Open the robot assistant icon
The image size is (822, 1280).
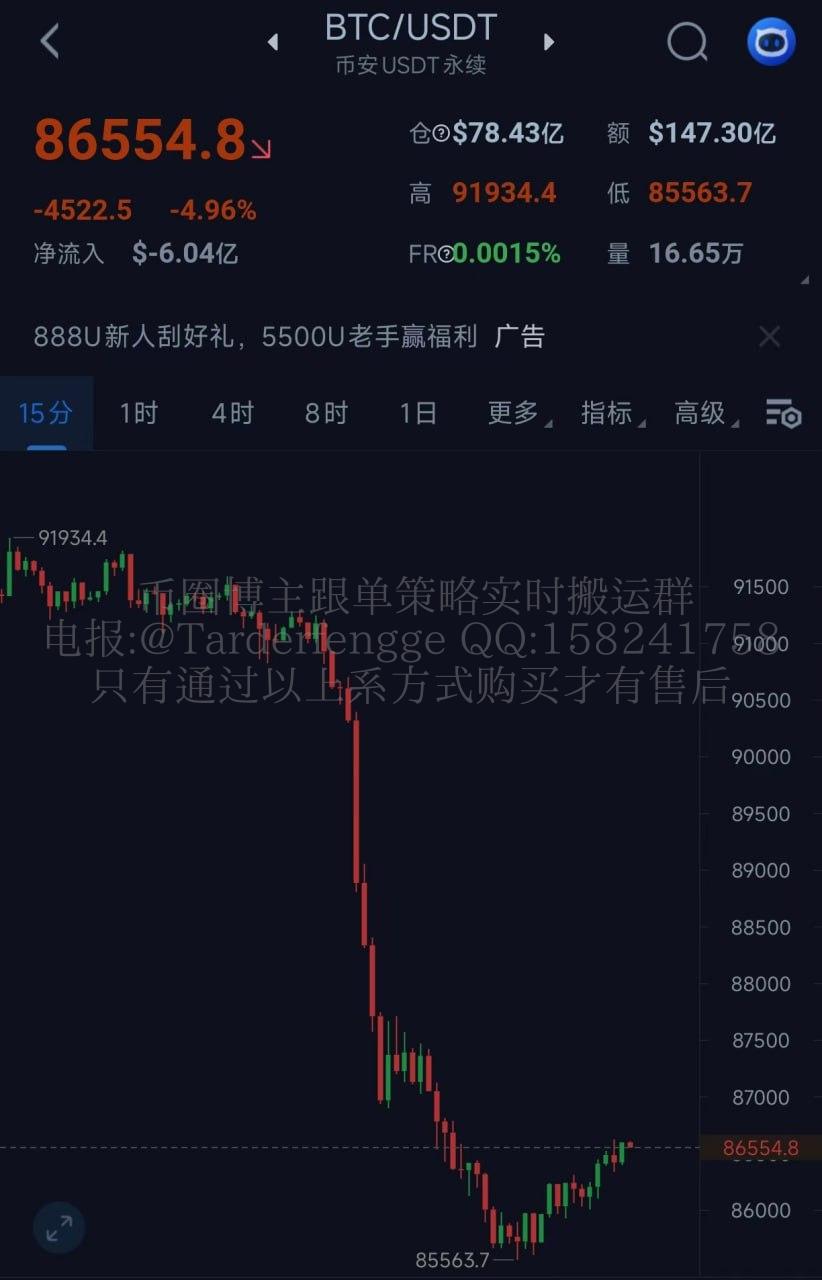coord(771,42)
